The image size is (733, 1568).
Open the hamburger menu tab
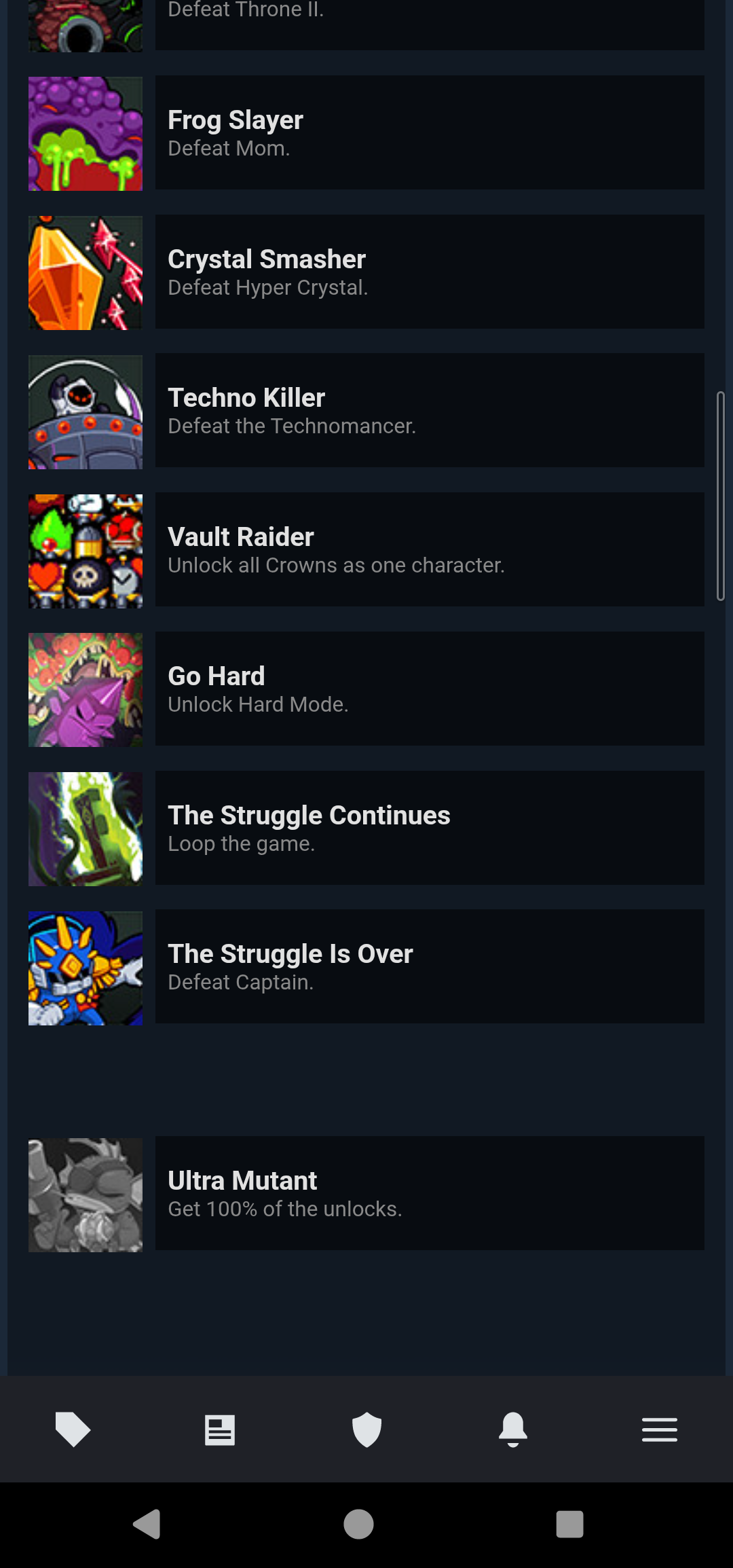click(659, 1429)
